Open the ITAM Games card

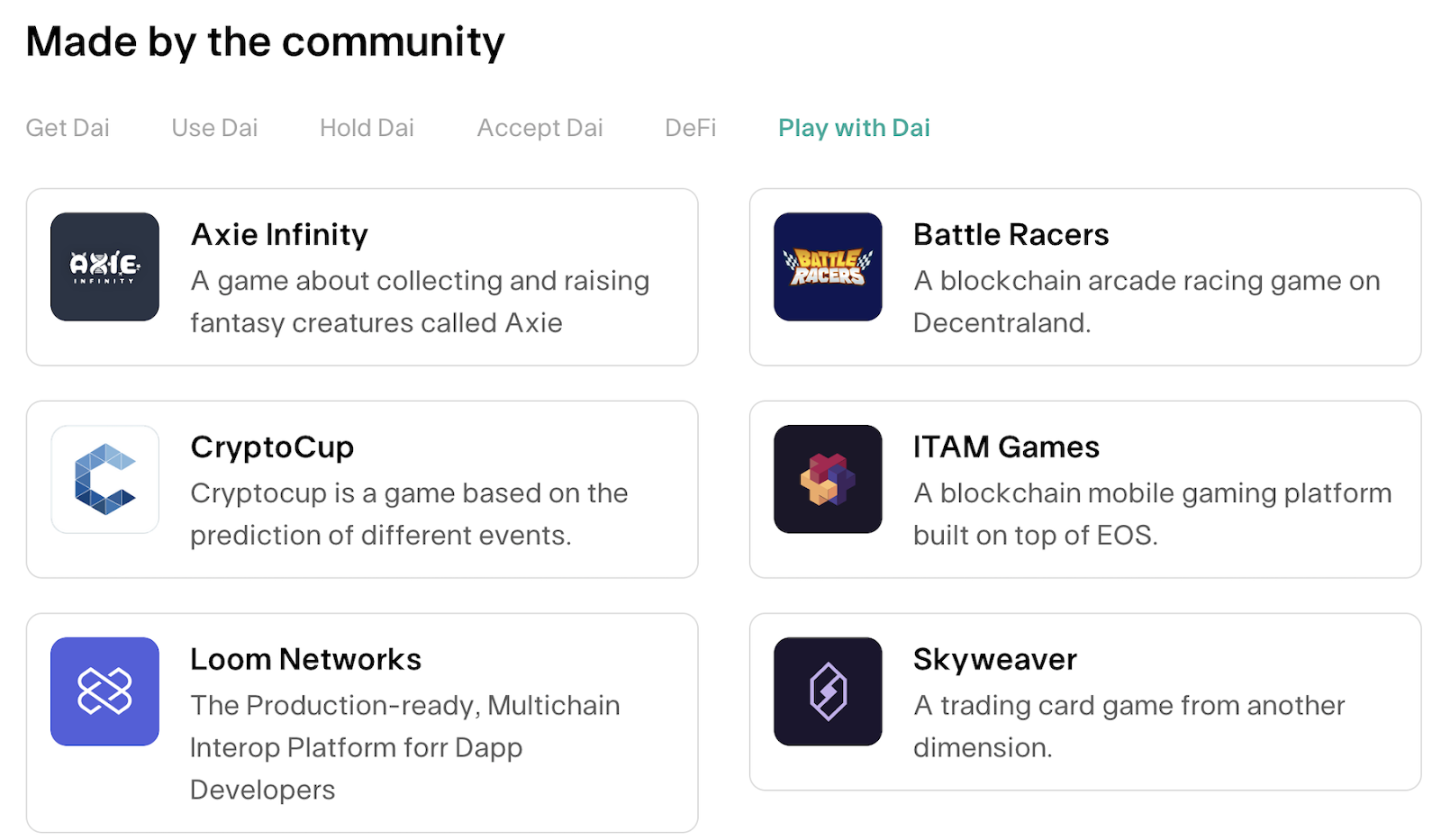[x=1084, y=489]
